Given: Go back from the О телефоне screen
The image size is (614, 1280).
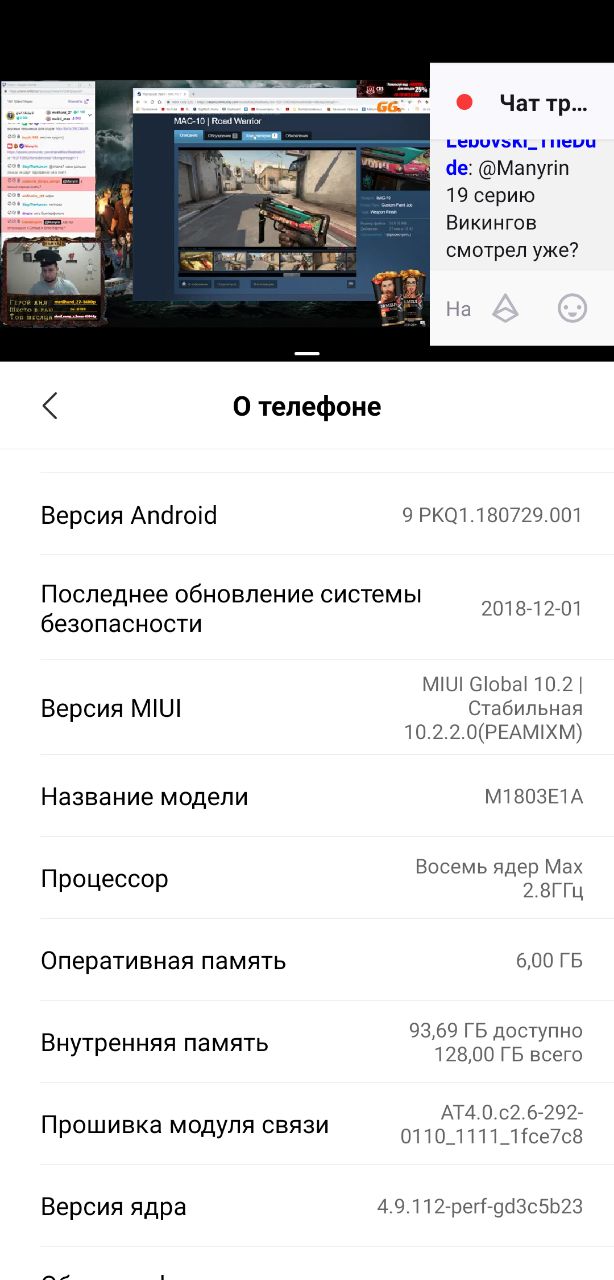Looking at the screenshot, I should (x=51, y=406).
